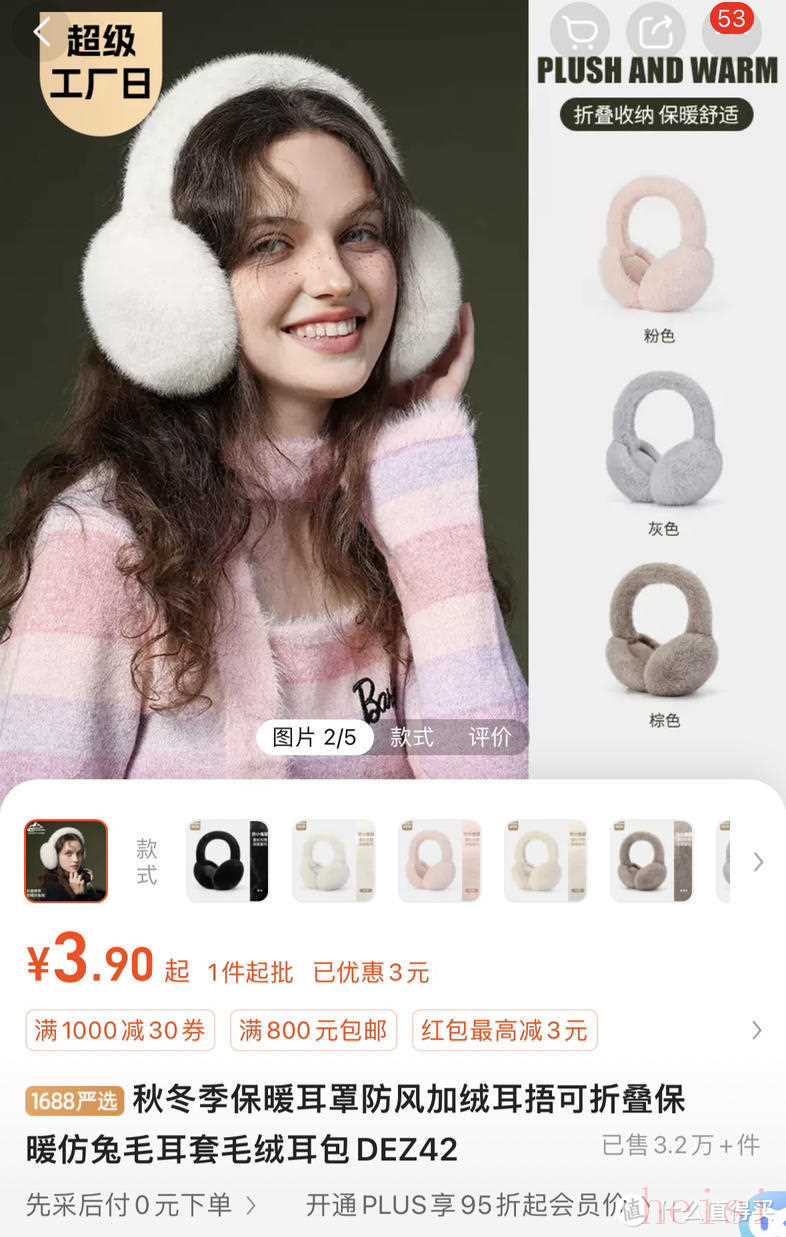
Task: Choose the brown earmuff style thumbnail
Action: (651, 861)
